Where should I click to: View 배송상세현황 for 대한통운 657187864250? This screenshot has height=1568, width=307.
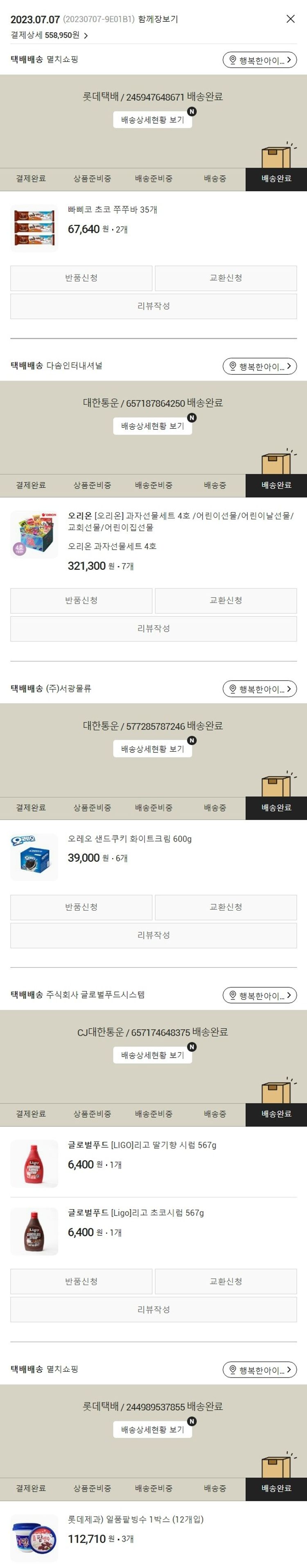[153, 426]
